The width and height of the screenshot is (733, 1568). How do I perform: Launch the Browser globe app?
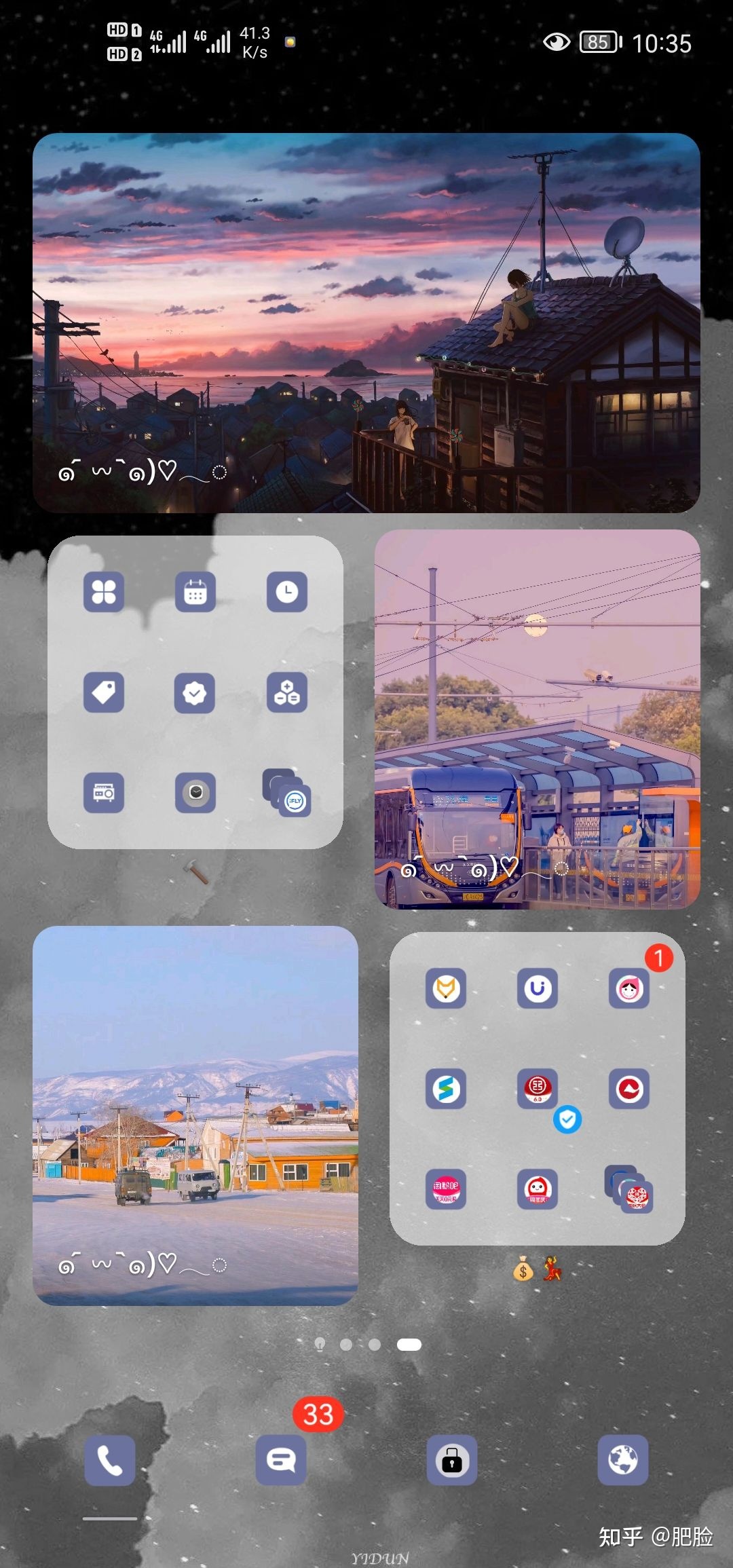[x=623, y=1460]
